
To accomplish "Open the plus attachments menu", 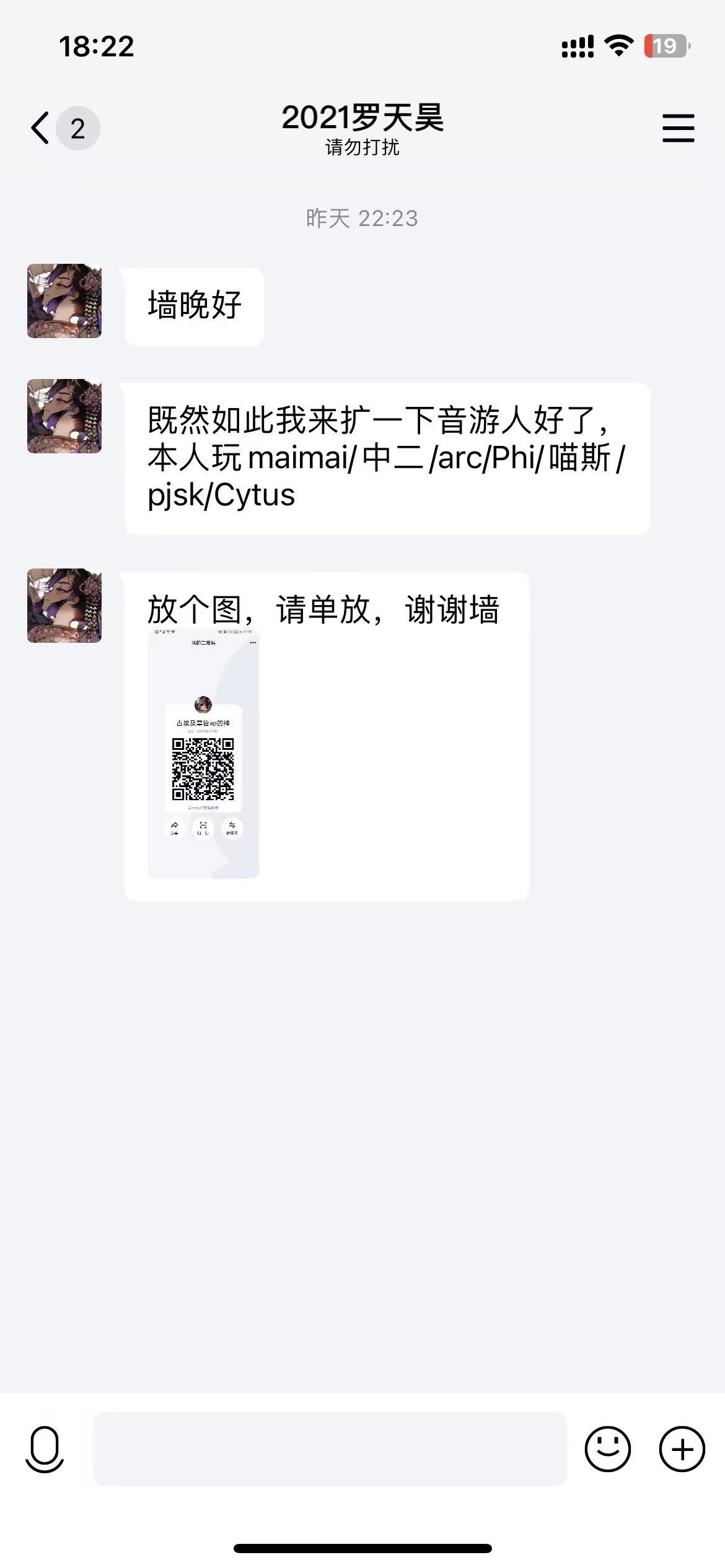I will click(682, 1449).
